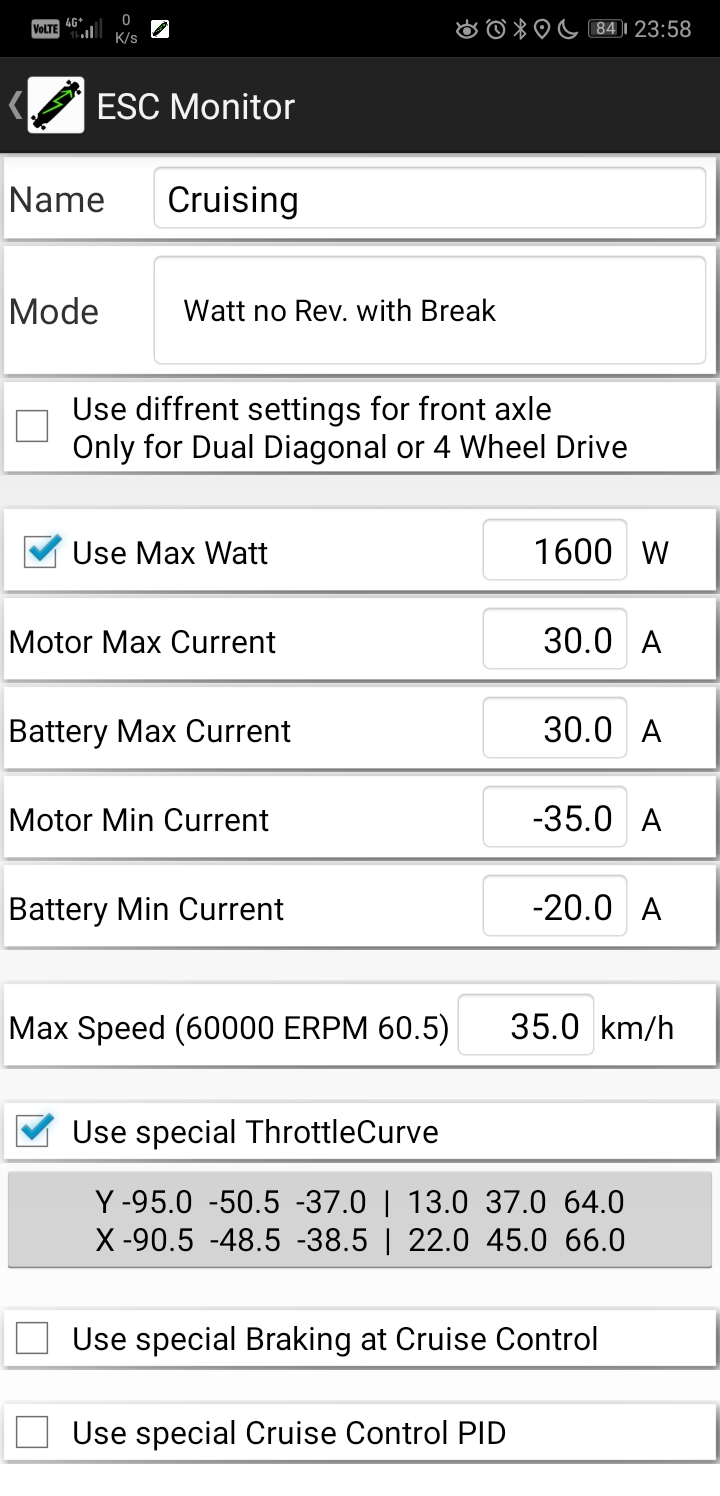Edit the max watt value 1600

pyautogui.click(x=555, y=550)
